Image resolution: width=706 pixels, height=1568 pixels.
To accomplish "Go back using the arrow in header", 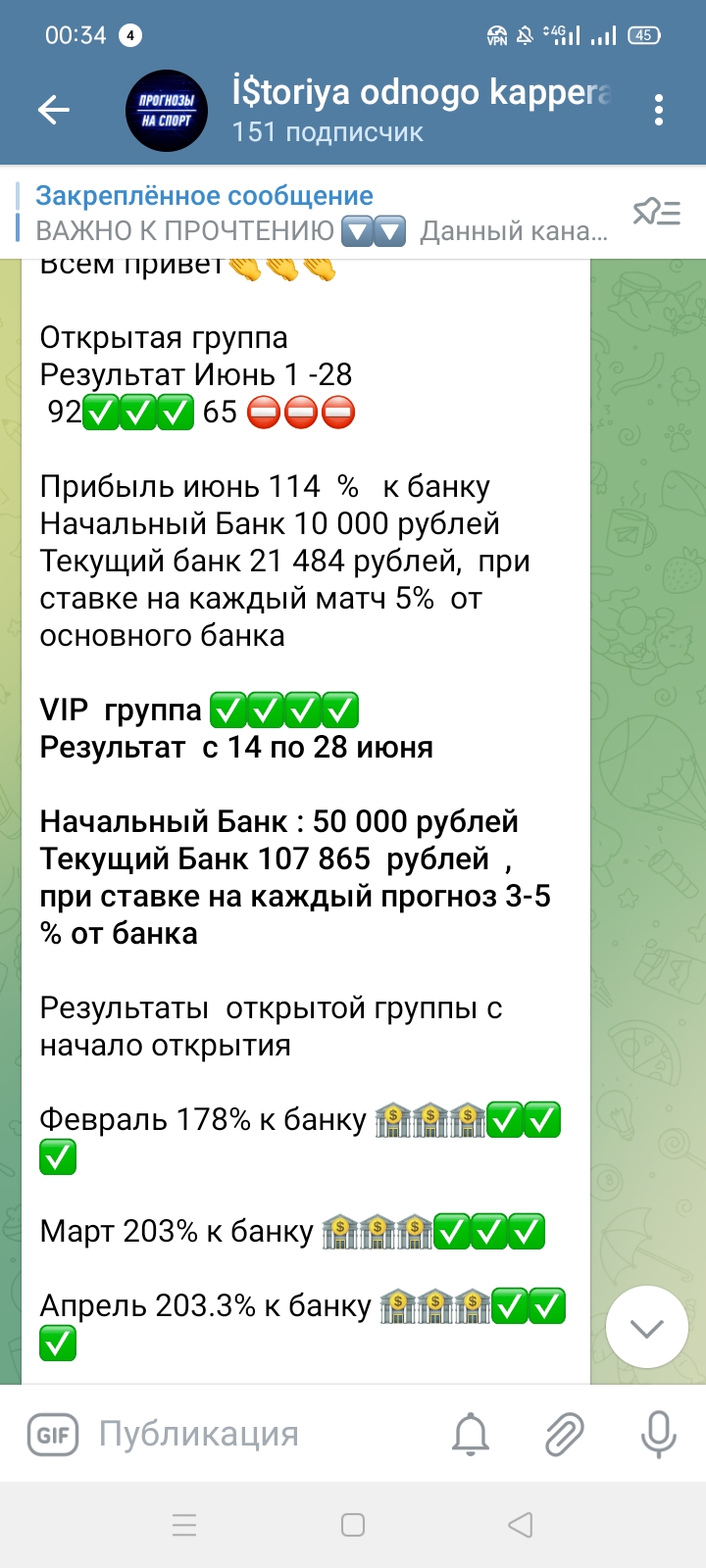I will 54,110.
